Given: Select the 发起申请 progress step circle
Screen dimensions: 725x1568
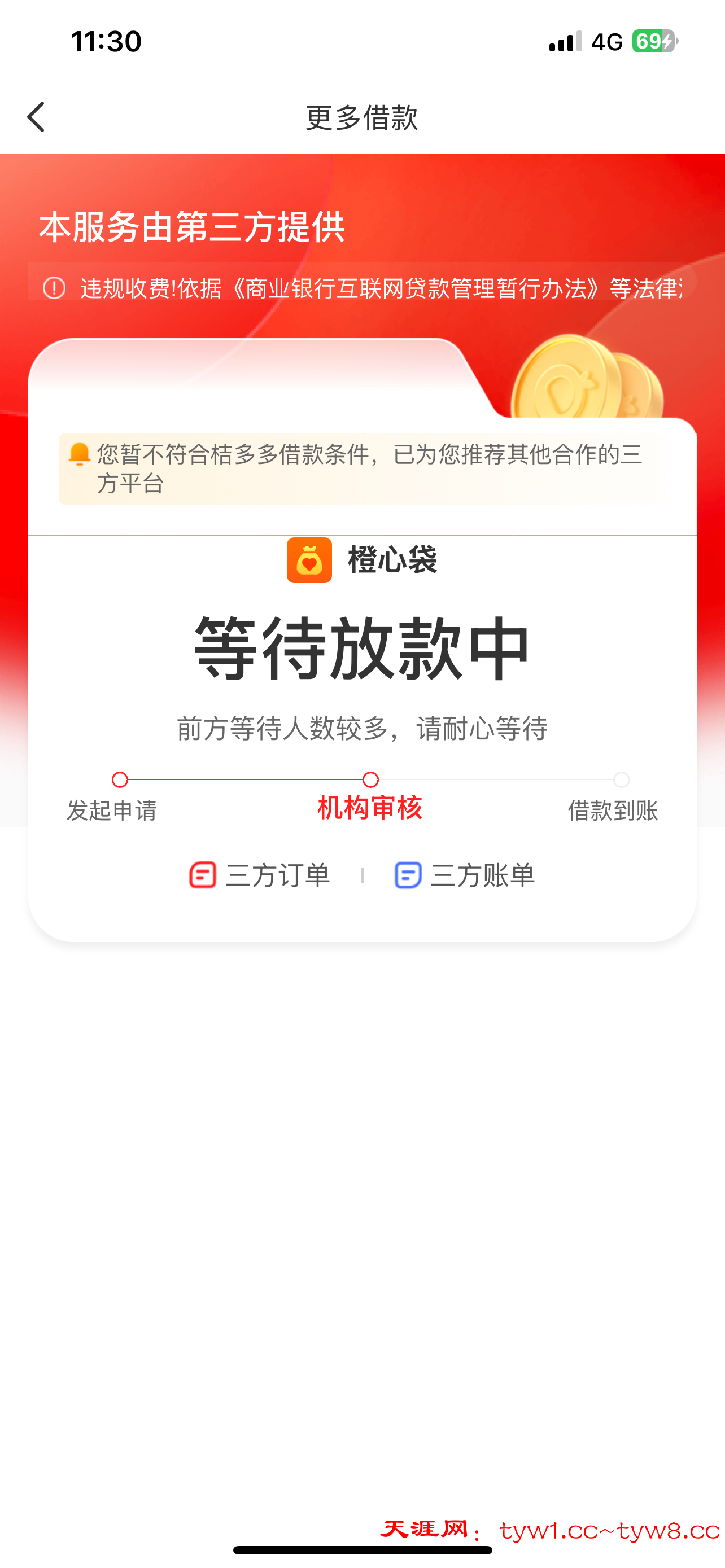Looking at the screenshot, I should [x=119, y=778].
